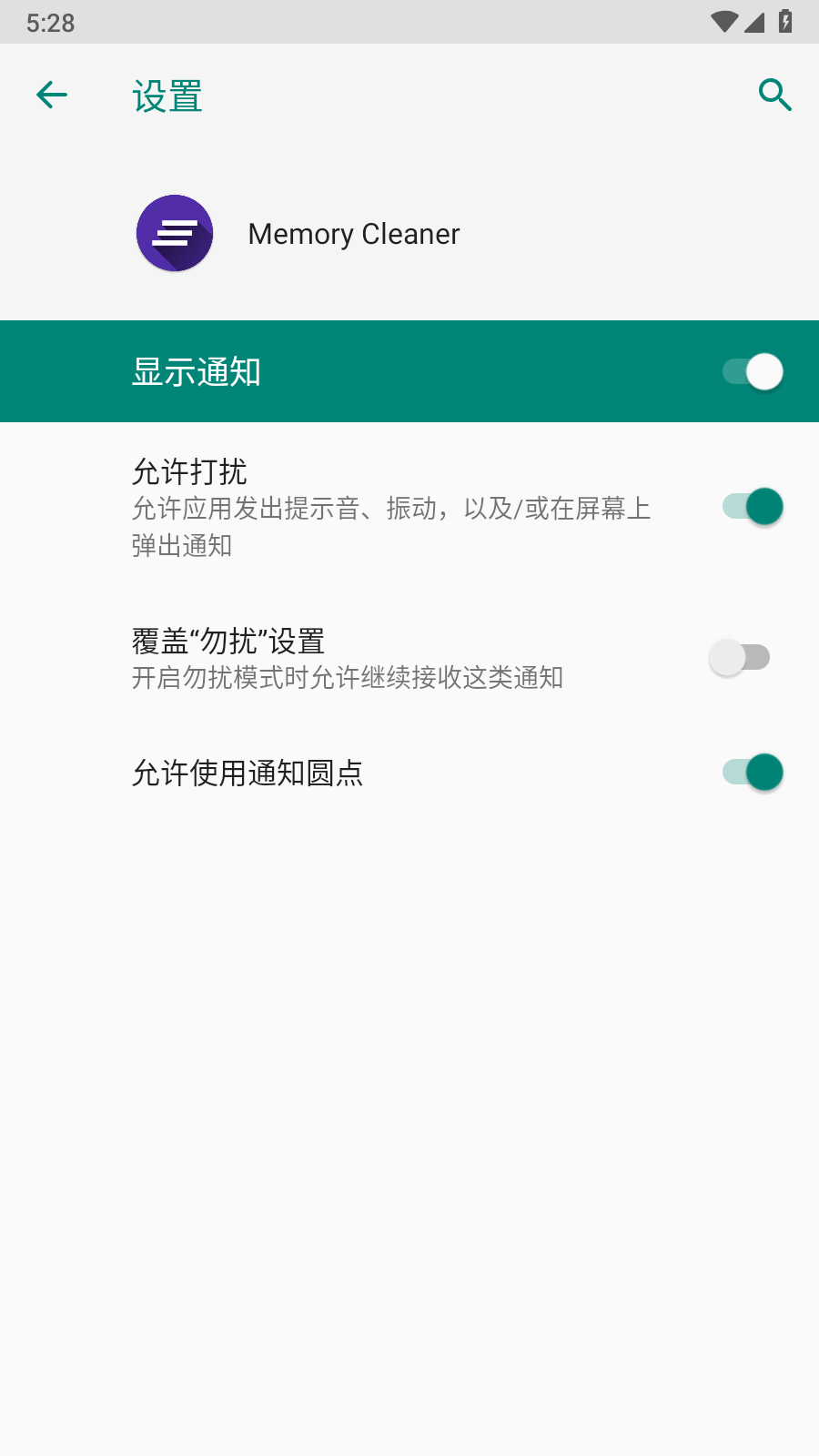The height and width of the screenshot is (1456, 819).
Task: Turn off 允许使用通知圆点
Action: pyautogui.click(x=753, y=773)
